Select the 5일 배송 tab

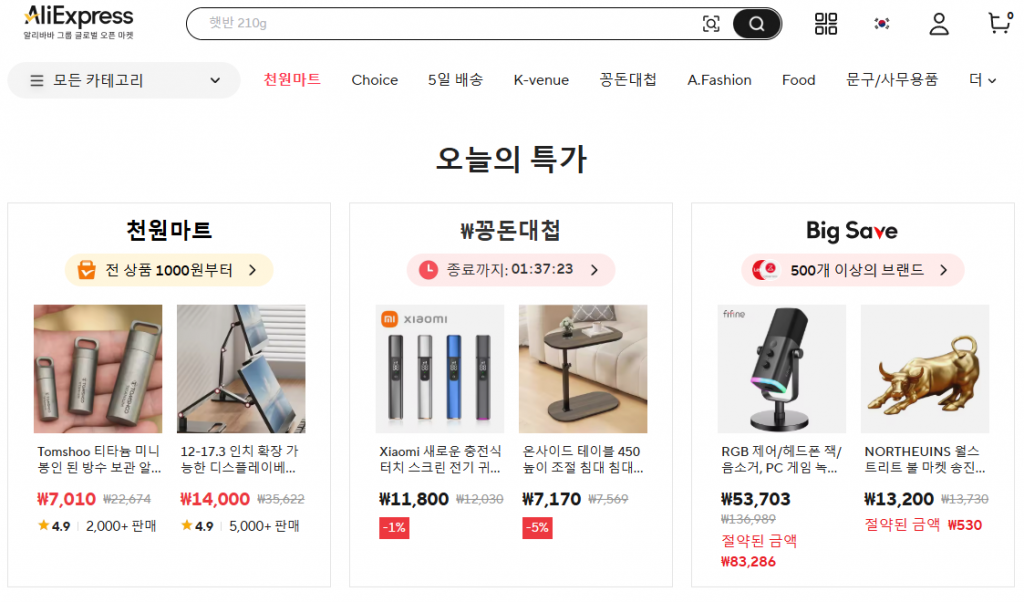coord(455,80)
